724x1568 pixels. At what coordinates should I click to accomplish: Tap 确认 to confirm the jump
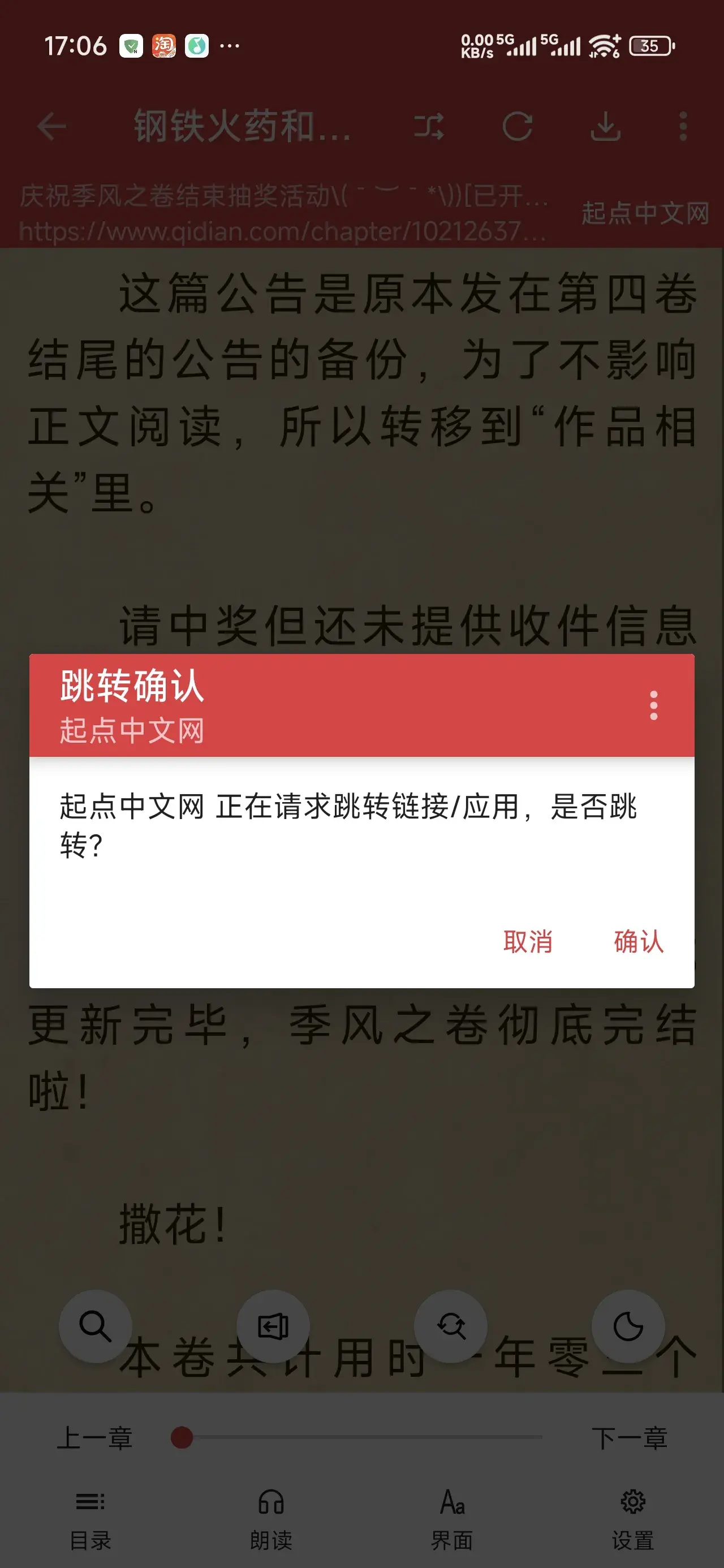point(637,942)
